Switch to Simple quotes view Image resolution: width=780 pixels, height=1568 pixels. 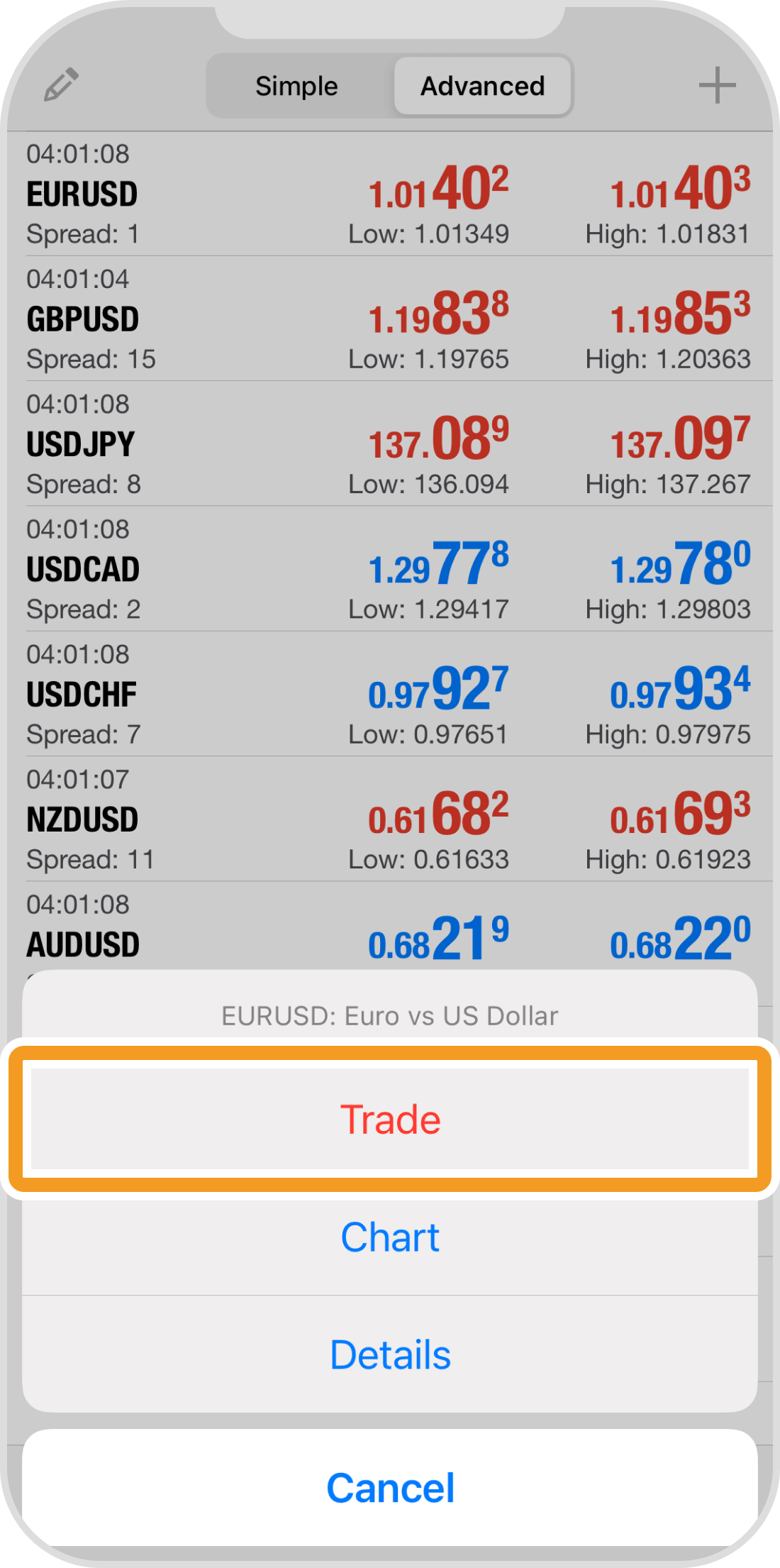point(297,86)
